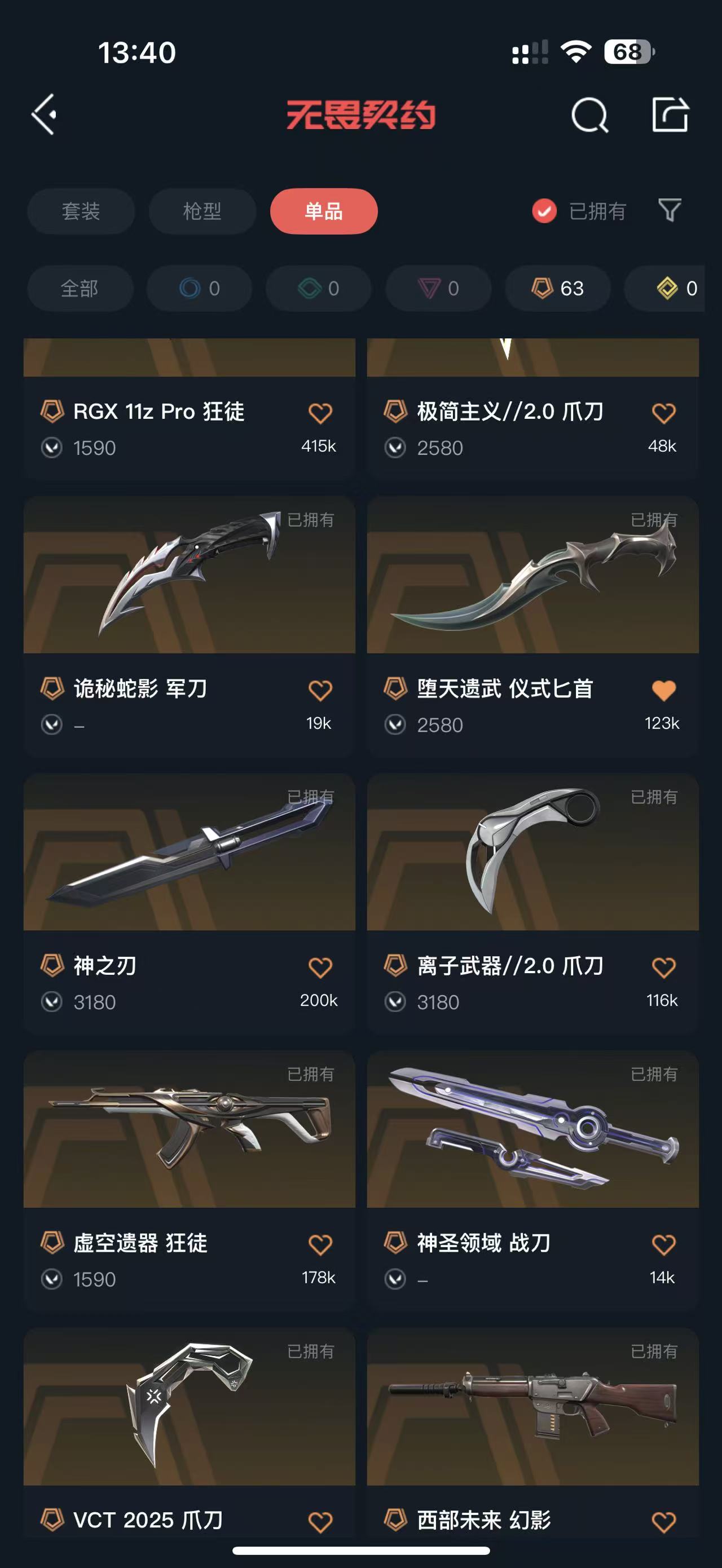Switch to the 枪型 tab
Image resolution: width=722 pixels, height=1568 pixels.
pyautogui.click(x=202, y=211)
